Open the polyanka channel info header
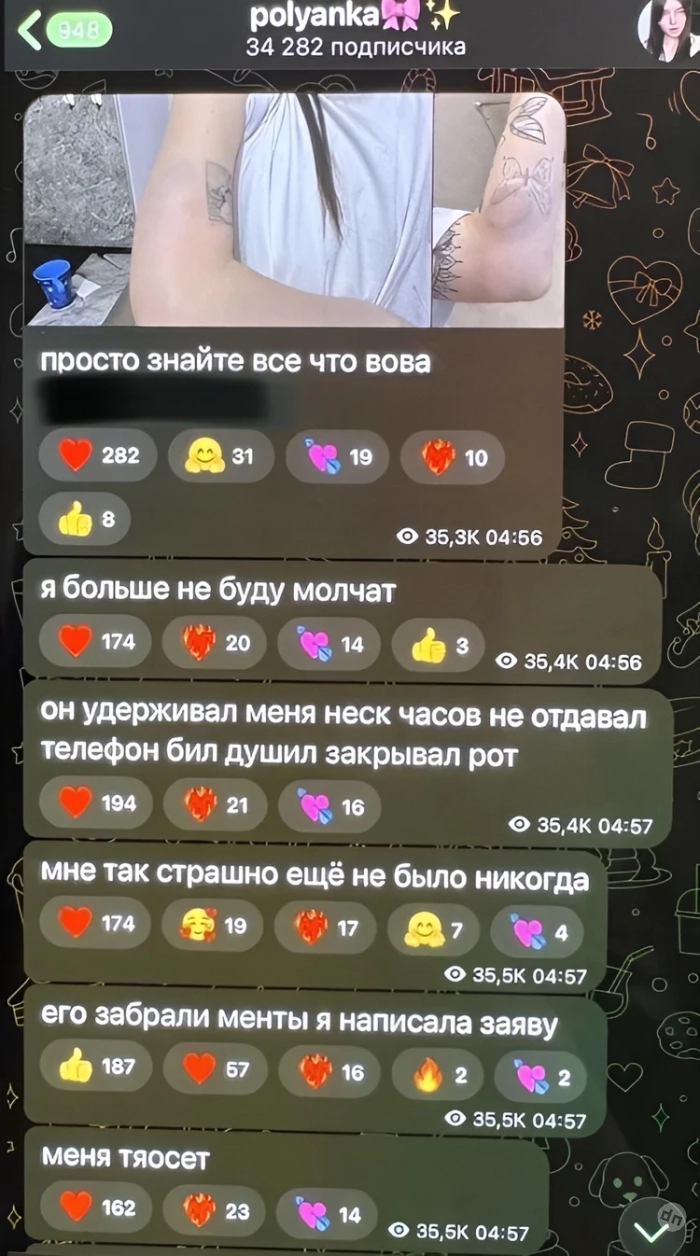 [x=355, y=32]
